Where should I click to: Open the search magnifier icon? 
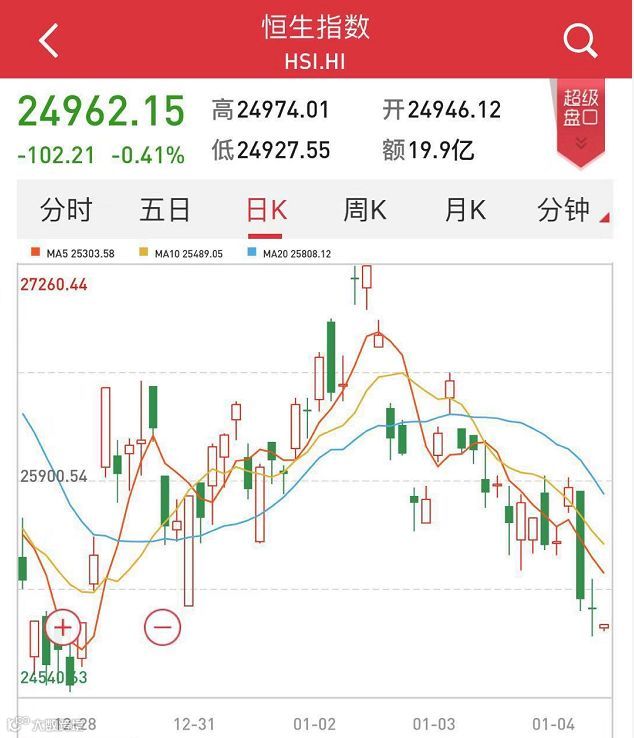coord(580,40)
